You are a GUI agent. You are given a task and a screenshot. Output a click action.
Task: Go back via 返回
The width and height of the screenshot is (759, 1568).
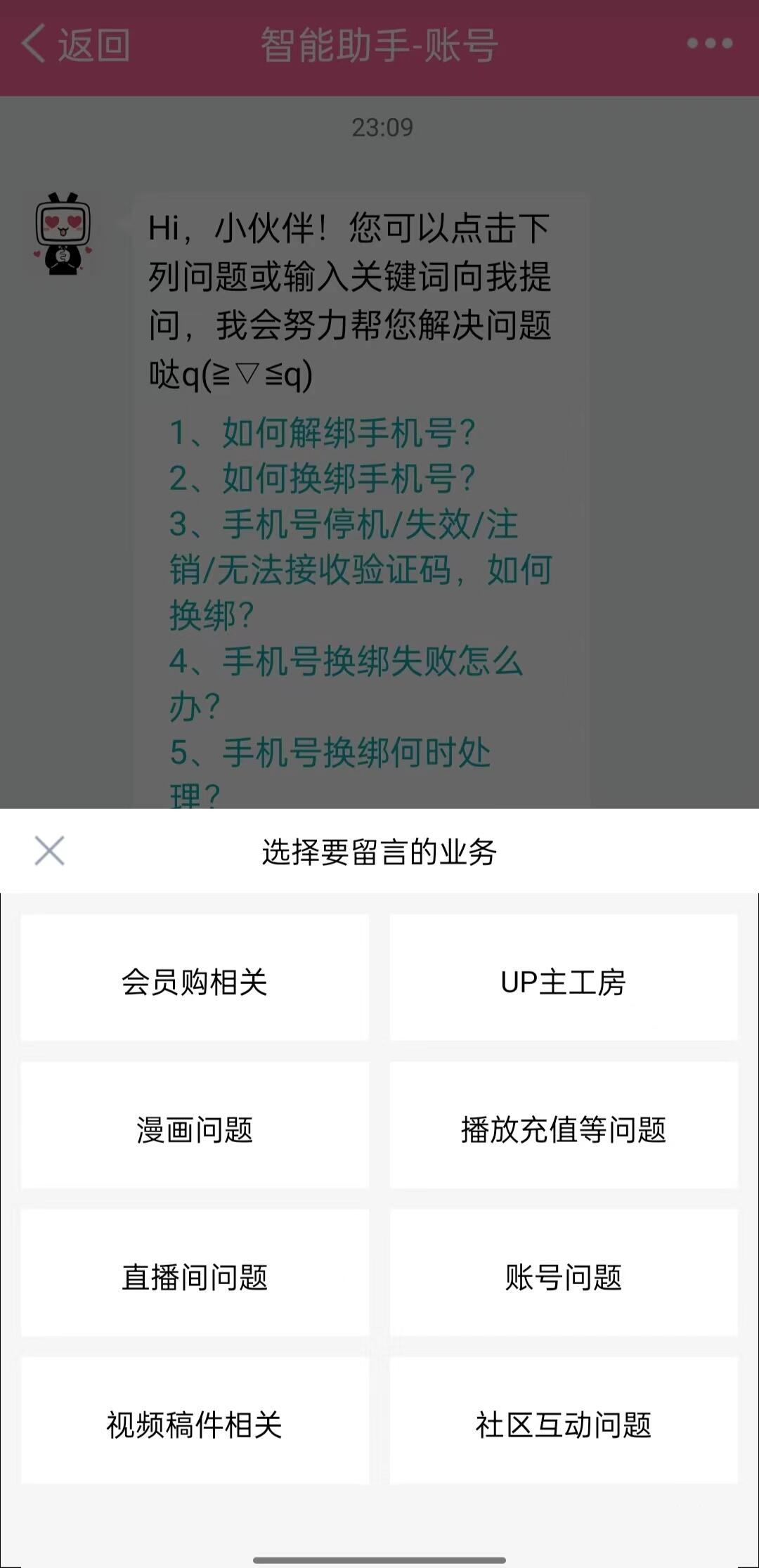(x=76, y=45)
